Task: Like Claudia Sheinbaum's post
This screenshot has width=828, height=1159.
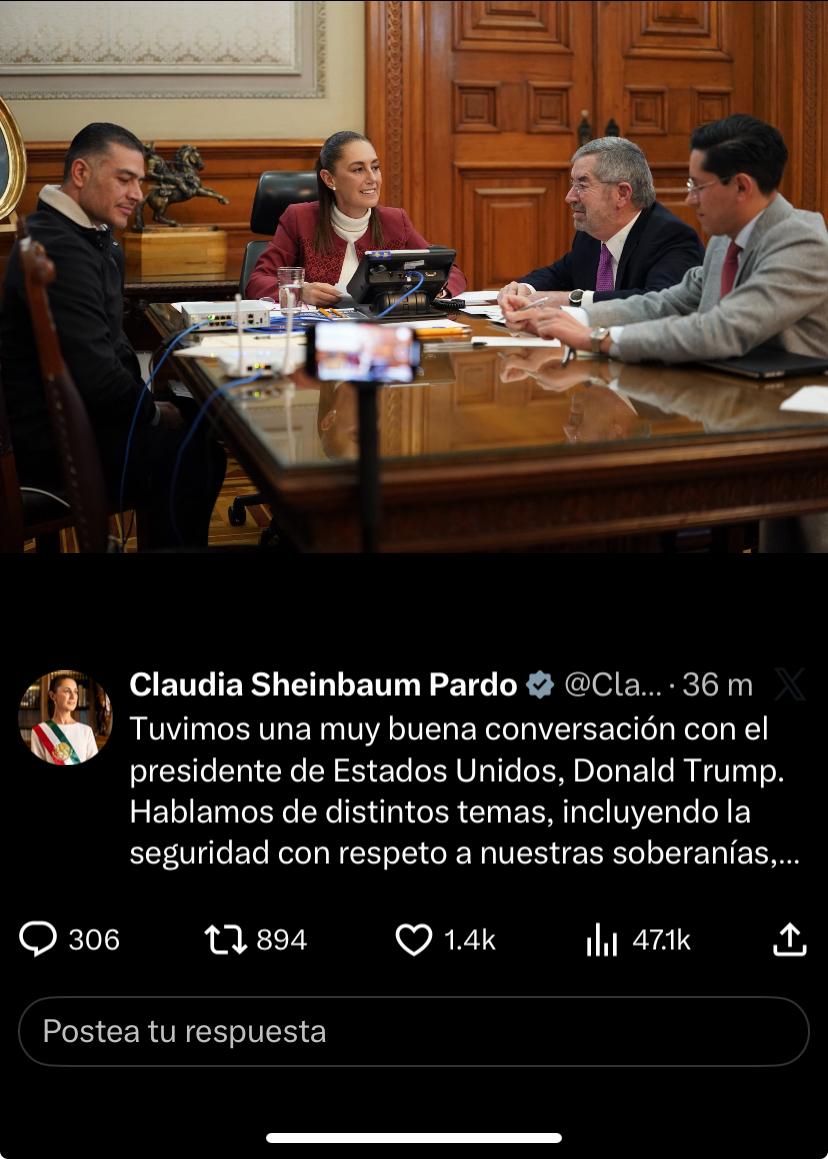Action: tap(414, 939)
